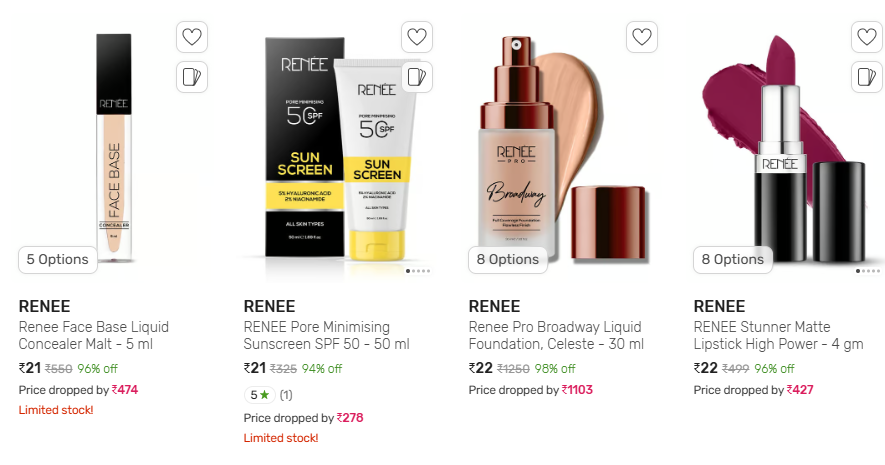Viewport: 885px width, 465px height.
Task: Tap the shade icon on the sunscreen card
Action: click(417, 77)
